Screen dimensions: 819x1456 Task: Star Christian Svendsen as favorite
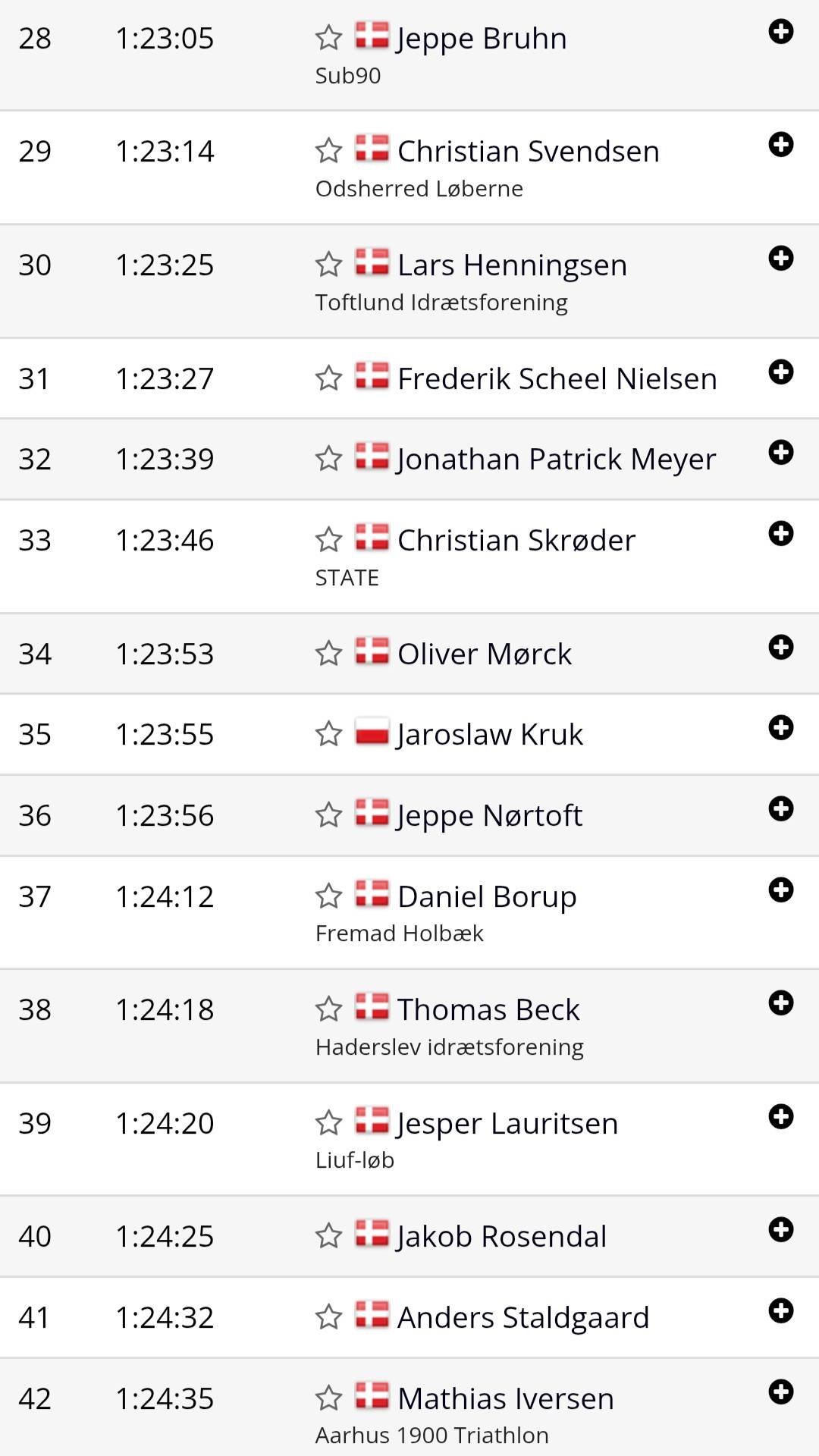point(328,151)
